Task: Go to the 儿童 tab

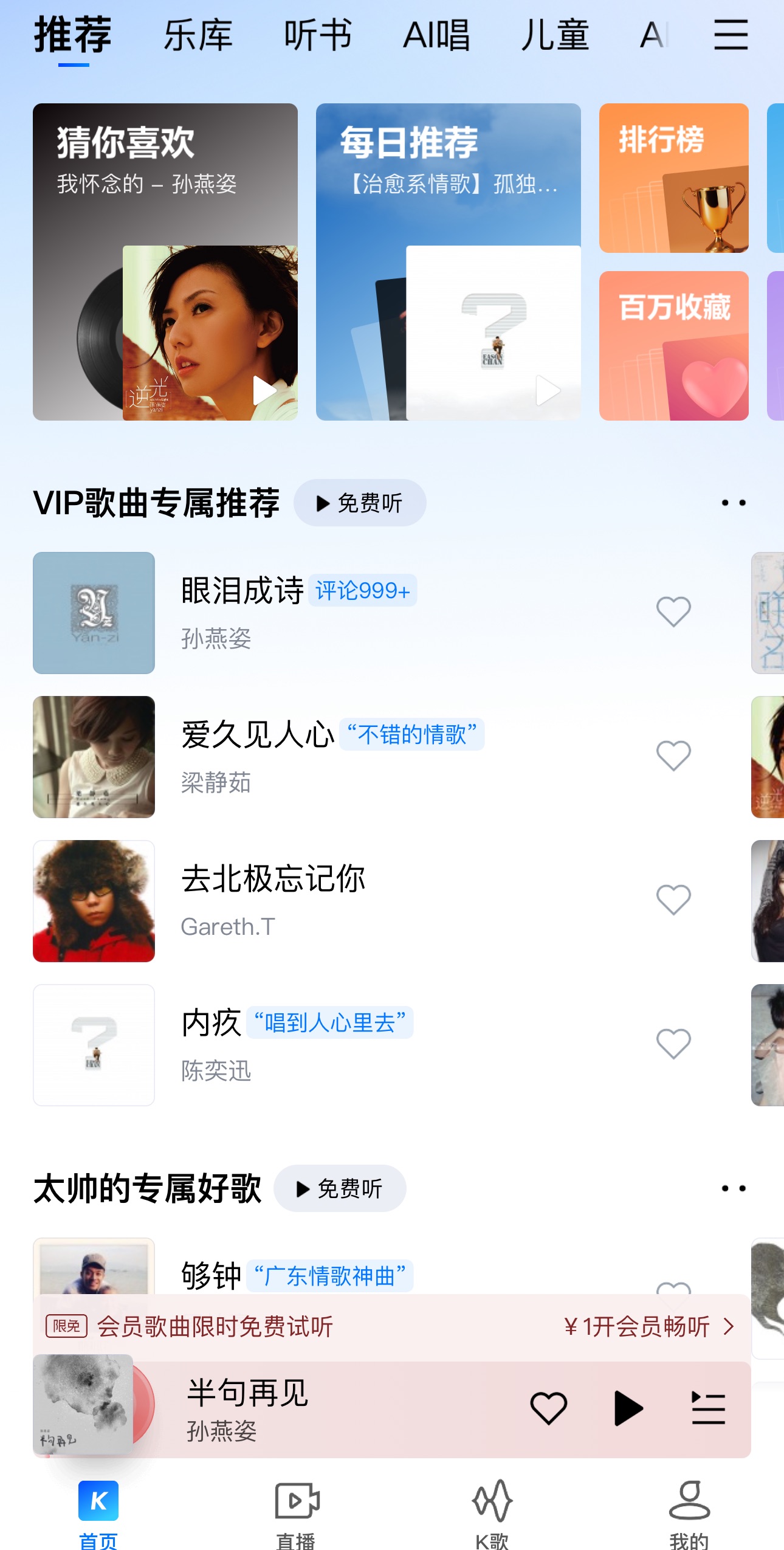Action: click(555, 35)
